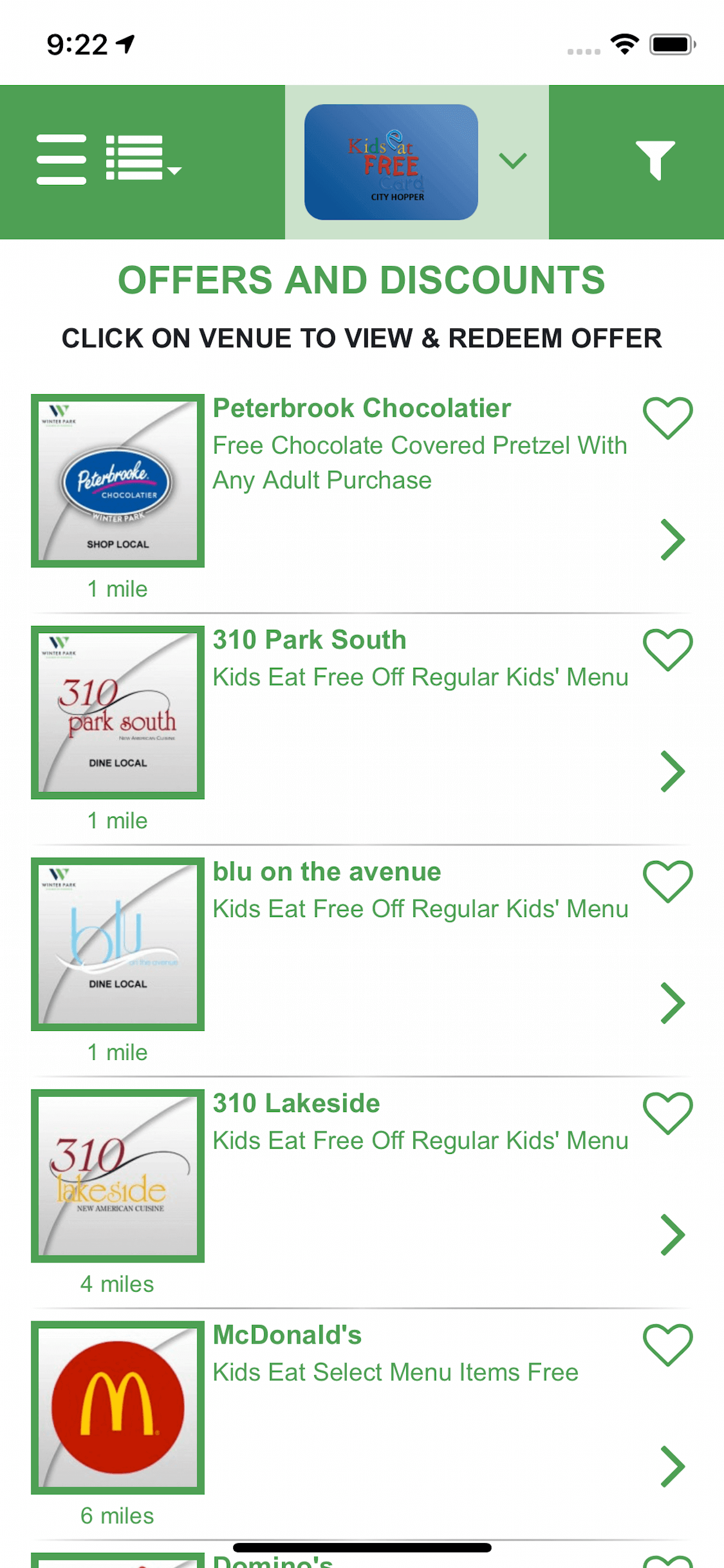The height and width of the screenshot is (1568, 724).
Task: Tap the arrow next to 310 Park South
Action: [x=672, y=771]
